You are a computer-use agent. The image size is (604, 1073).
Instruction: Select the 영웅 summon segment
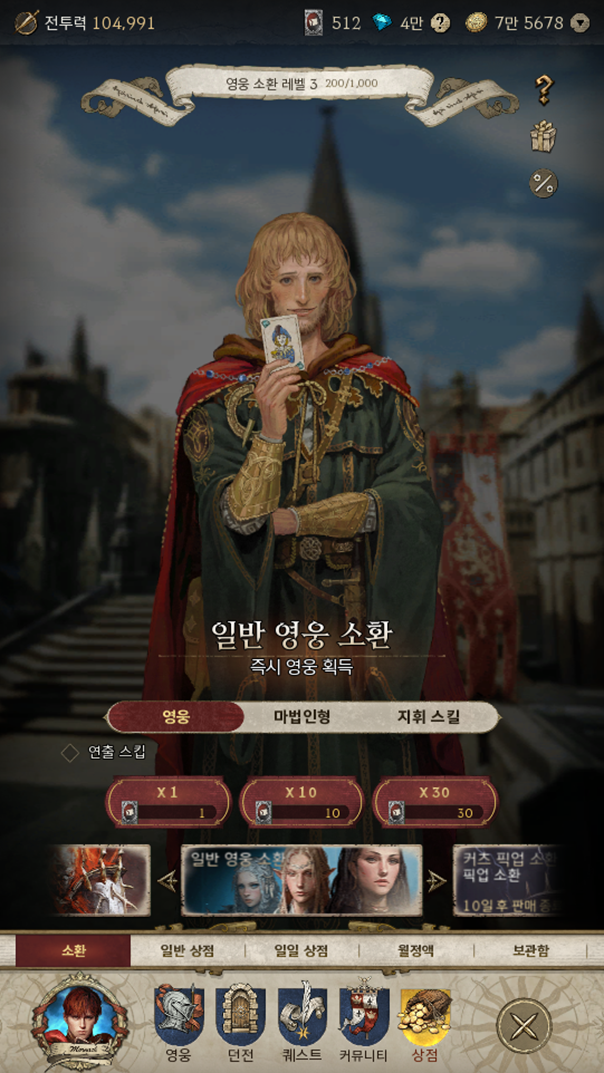point(176,716)
